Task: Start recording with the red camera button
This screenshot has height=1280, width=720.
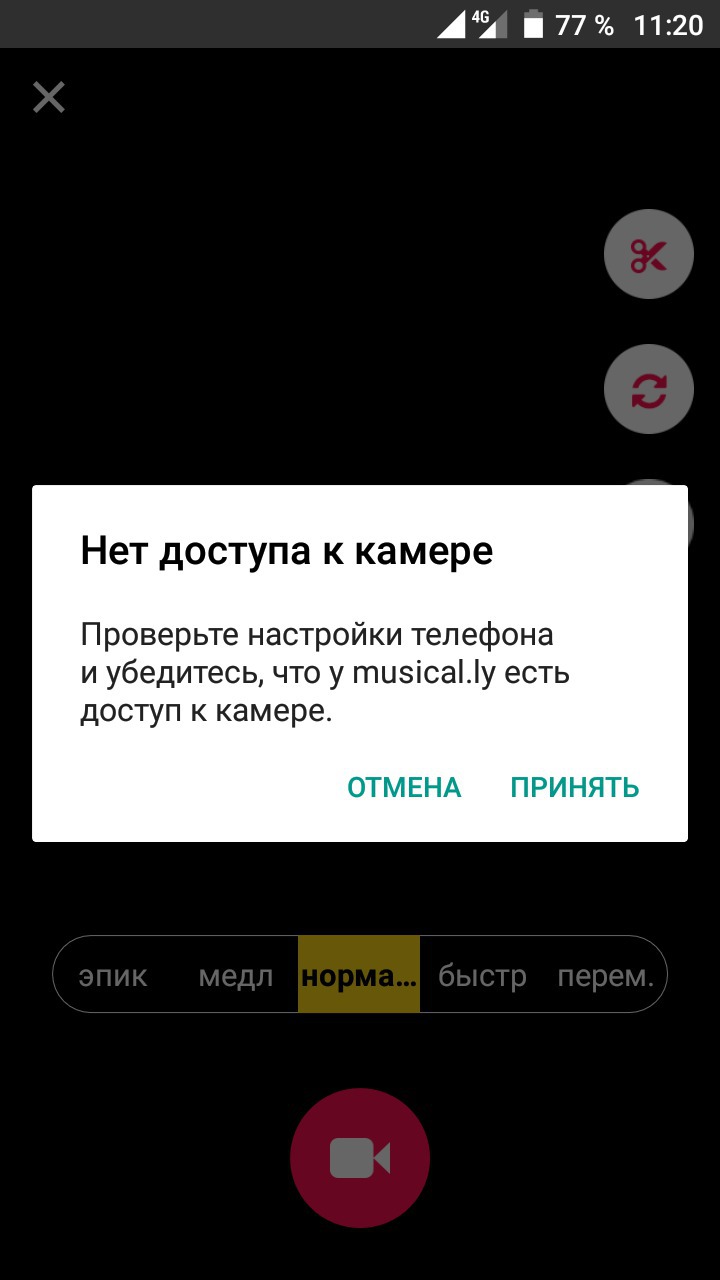Action: [x=360, y=1158]
